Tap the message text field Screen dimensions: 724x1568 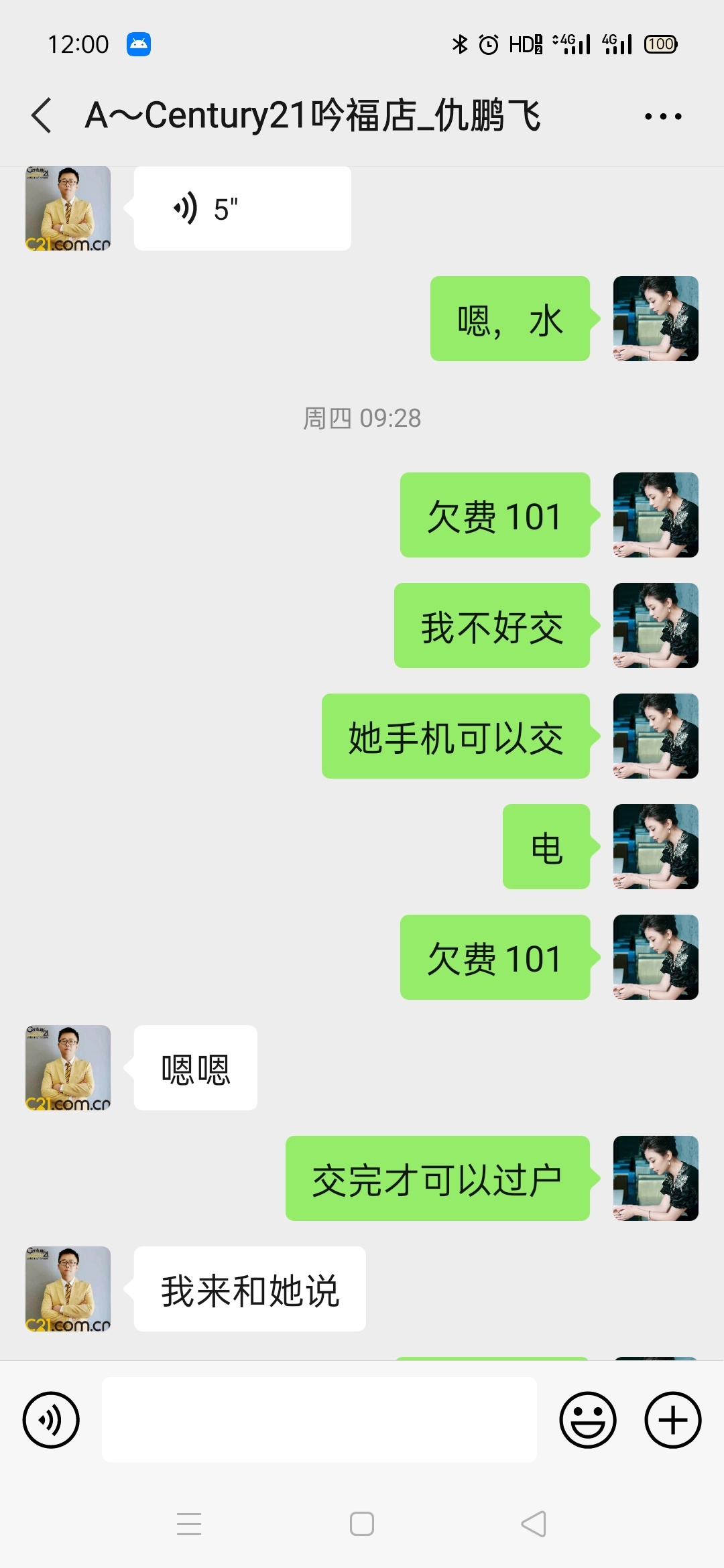[x=319, y=1420]
